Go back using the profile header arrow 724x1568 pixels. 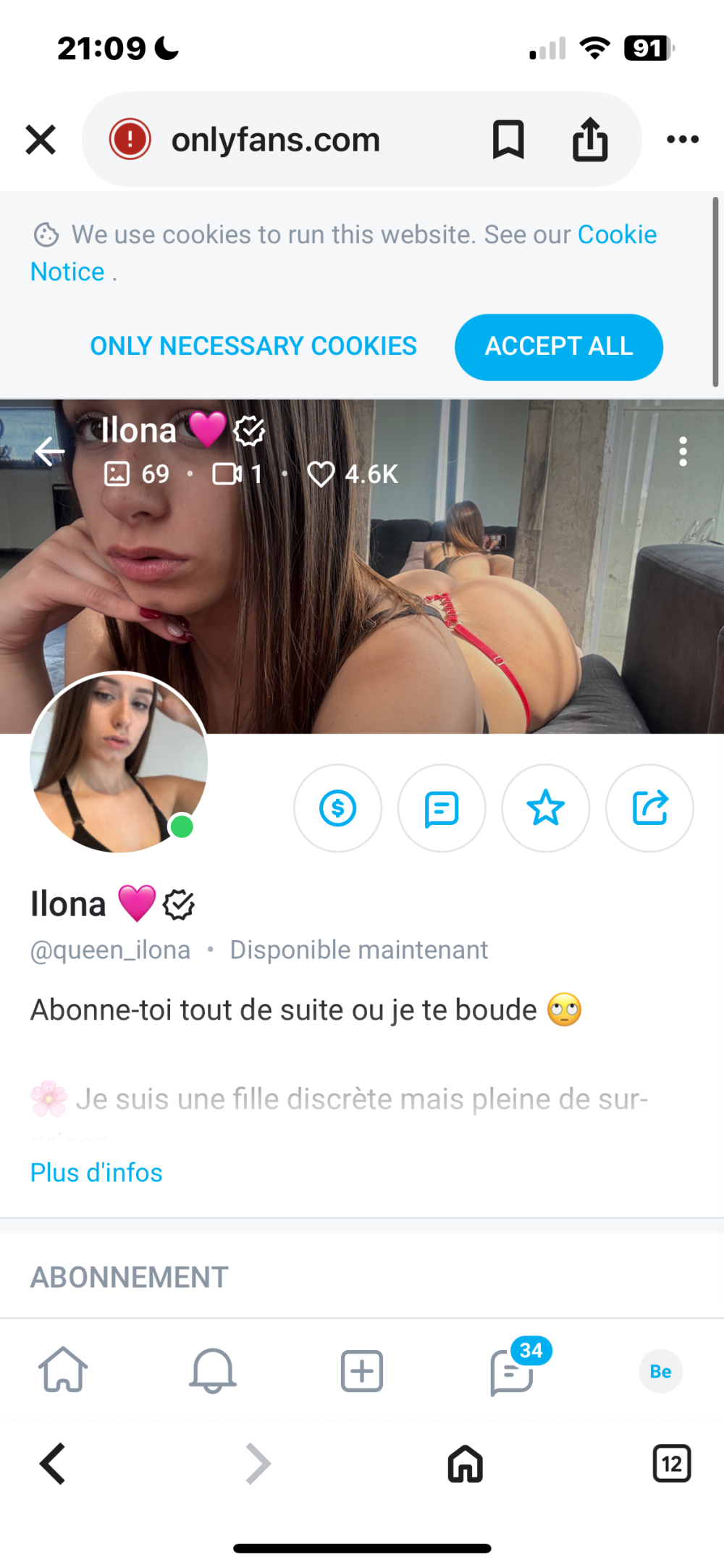point(49,451)
